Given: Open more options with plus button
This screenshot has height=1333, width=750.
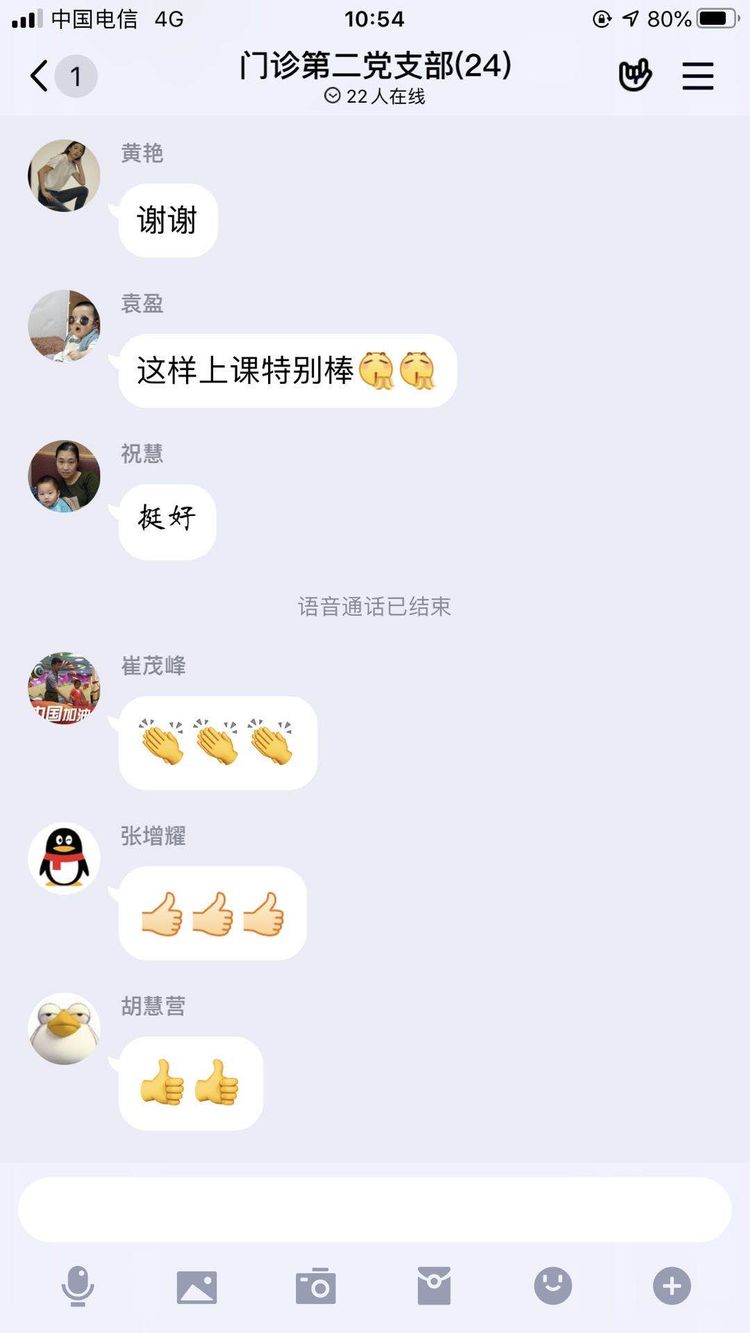Looking at the screenshot, I should [x=672, y=1286].
